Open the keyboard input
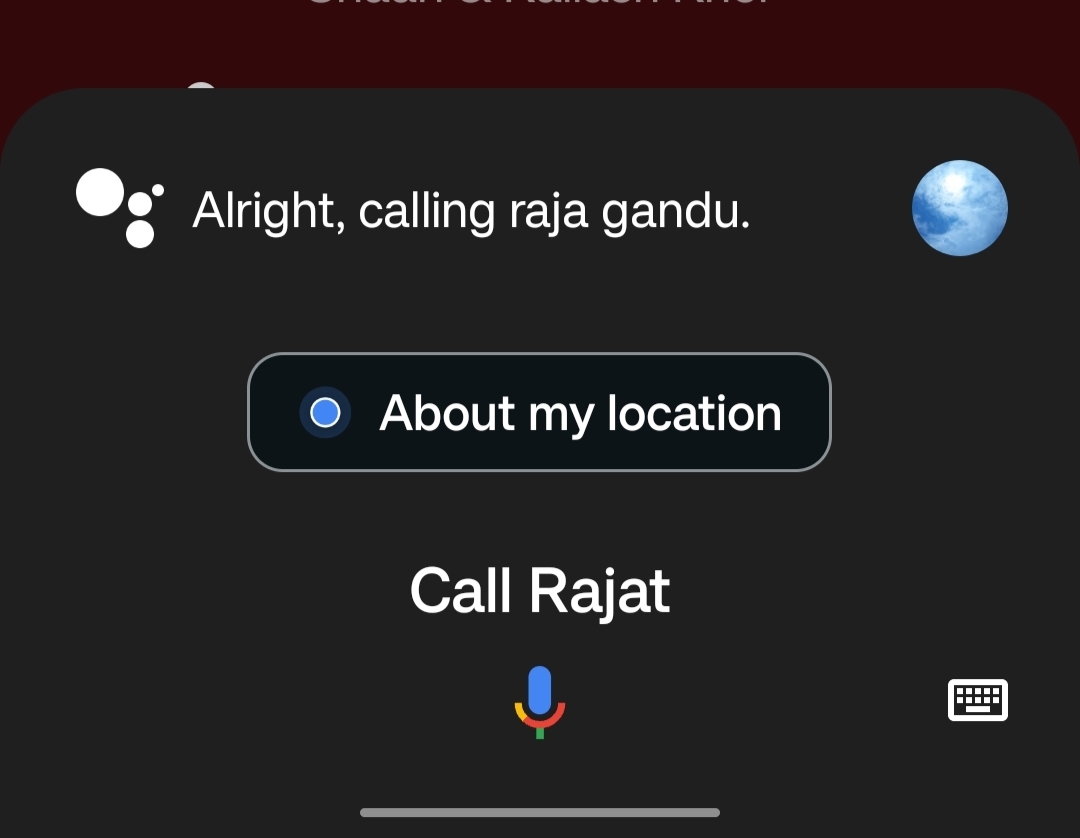 pos(977,700)
